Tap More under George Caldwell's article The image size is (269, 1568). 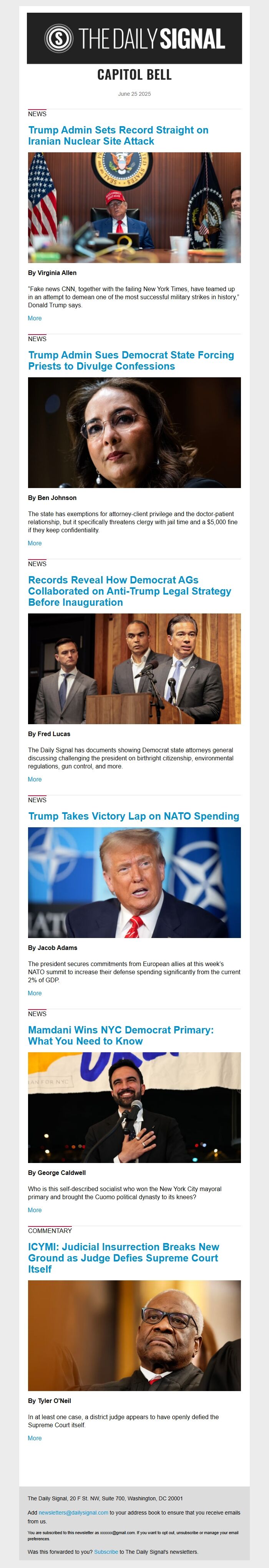(x=35, y=1210)
